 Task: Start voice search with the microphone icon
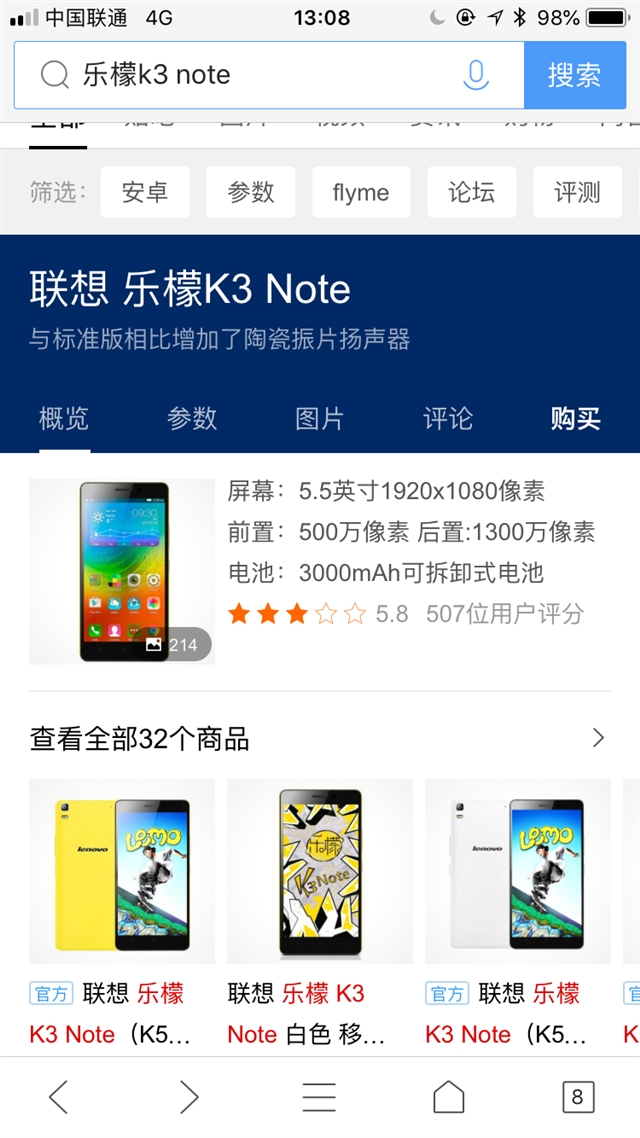(477, 75)
